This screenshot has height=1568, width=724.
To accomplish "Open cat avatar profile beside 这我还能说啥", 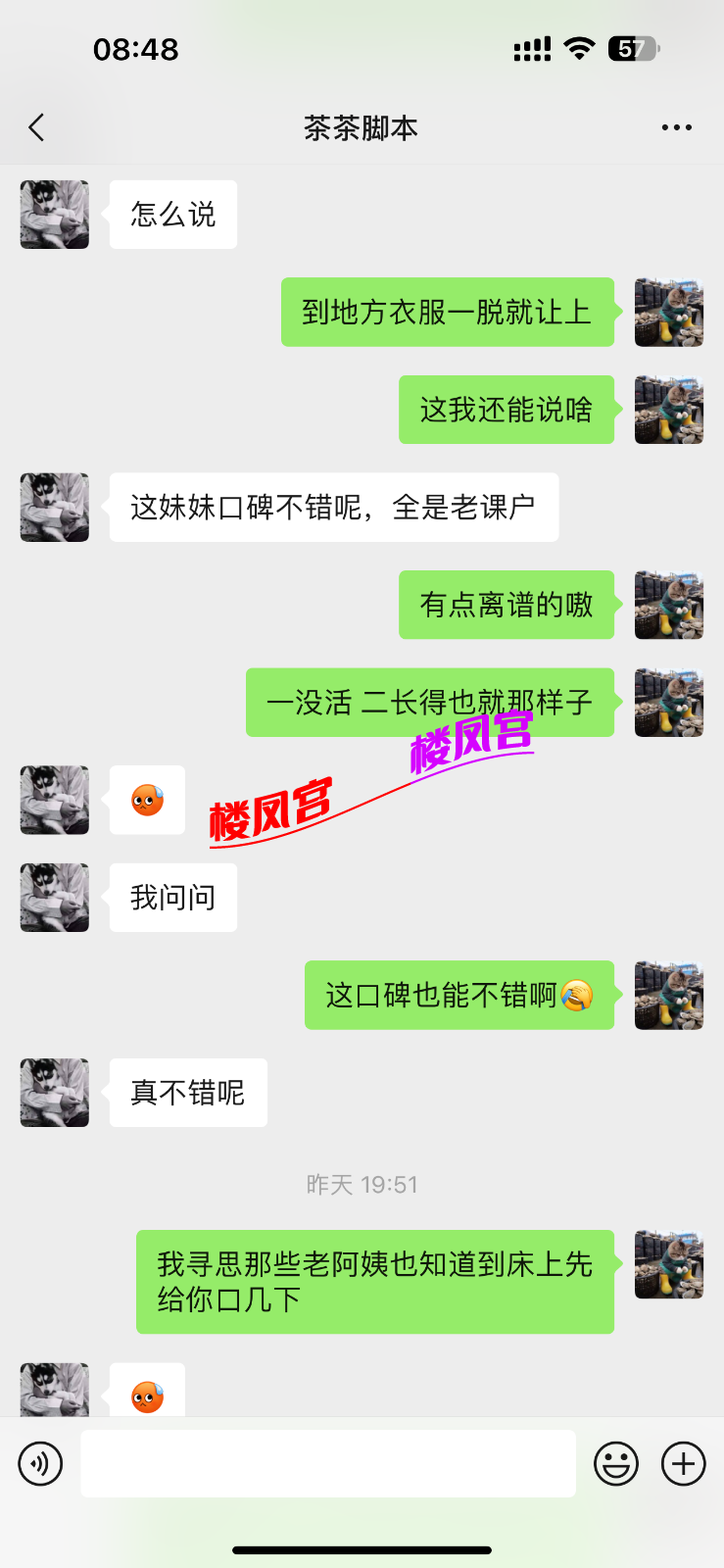I will coord(669,410).
